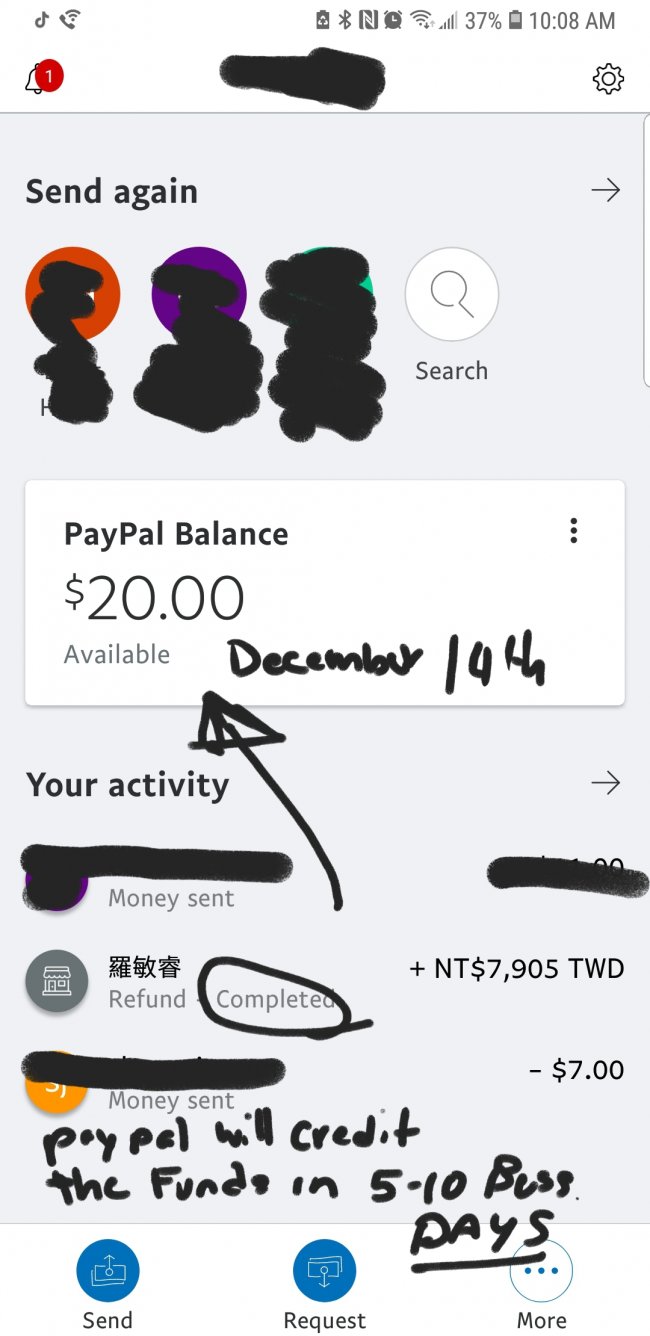Expand the Your activity arrow

605,783
